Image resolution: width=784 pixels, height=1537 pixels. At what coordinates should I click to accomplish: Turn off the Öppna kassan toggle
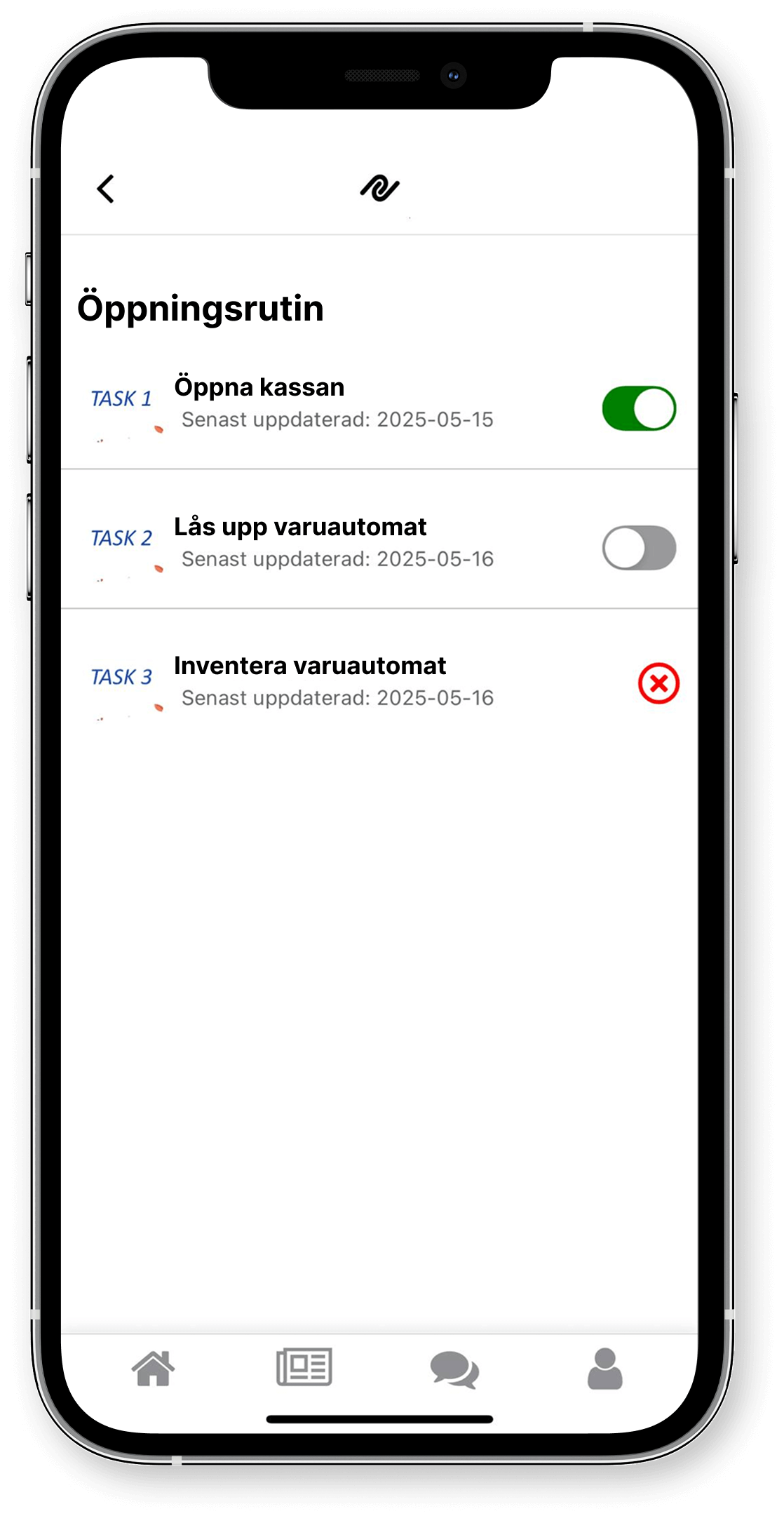(x=639, y=408)
